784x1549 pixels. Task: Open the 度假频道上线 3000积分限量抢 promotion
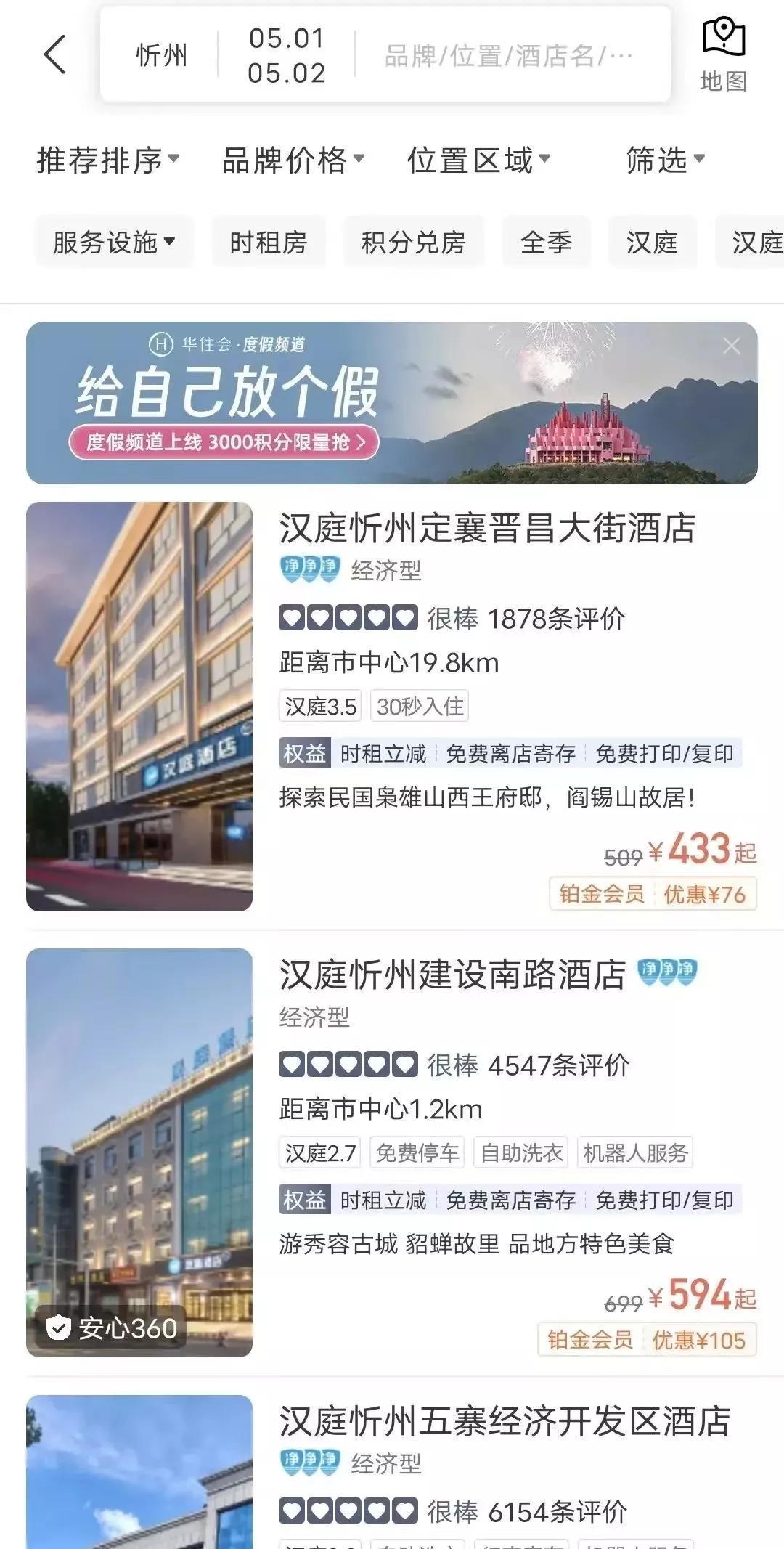click(224, 442)
